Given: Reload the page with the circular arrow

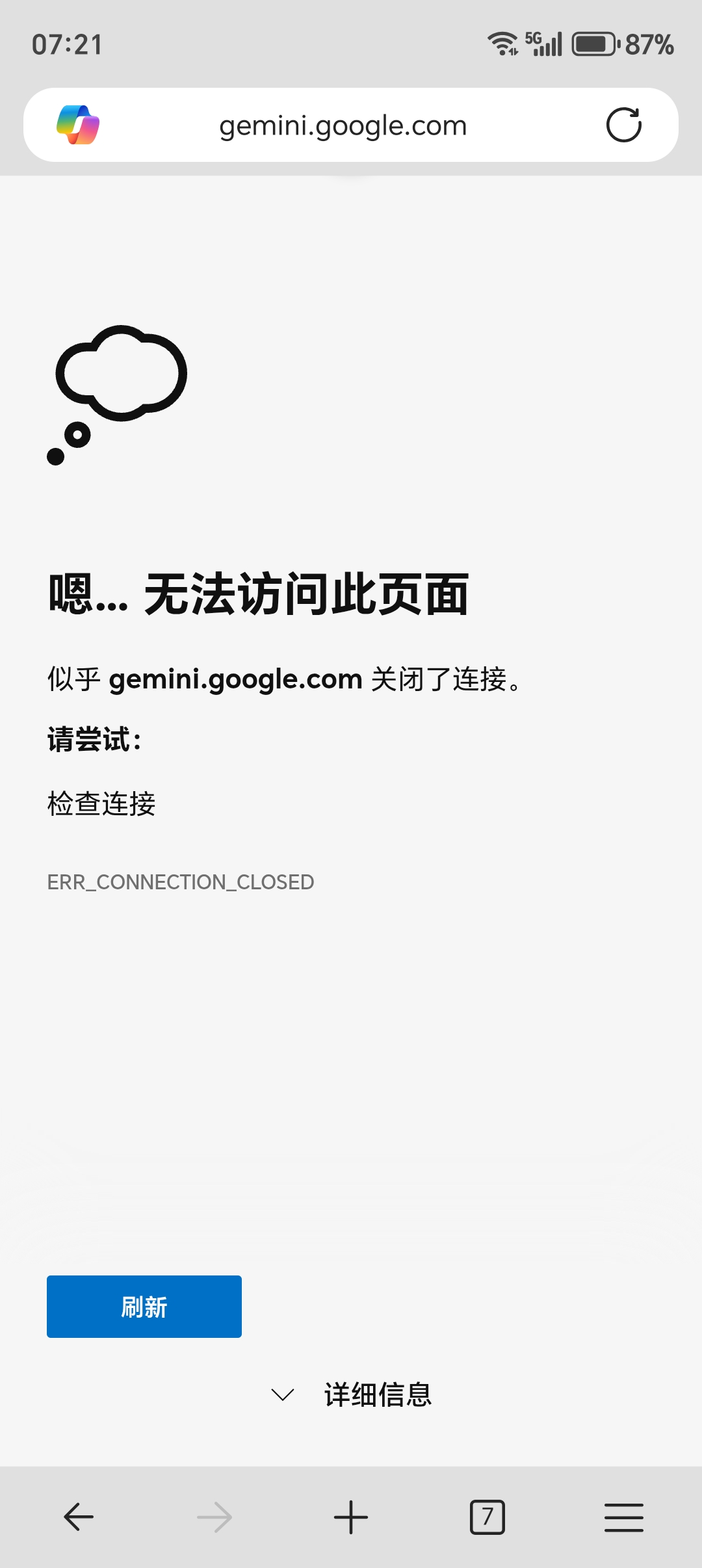Looking at the screenshot, I should tap(623, 125).
